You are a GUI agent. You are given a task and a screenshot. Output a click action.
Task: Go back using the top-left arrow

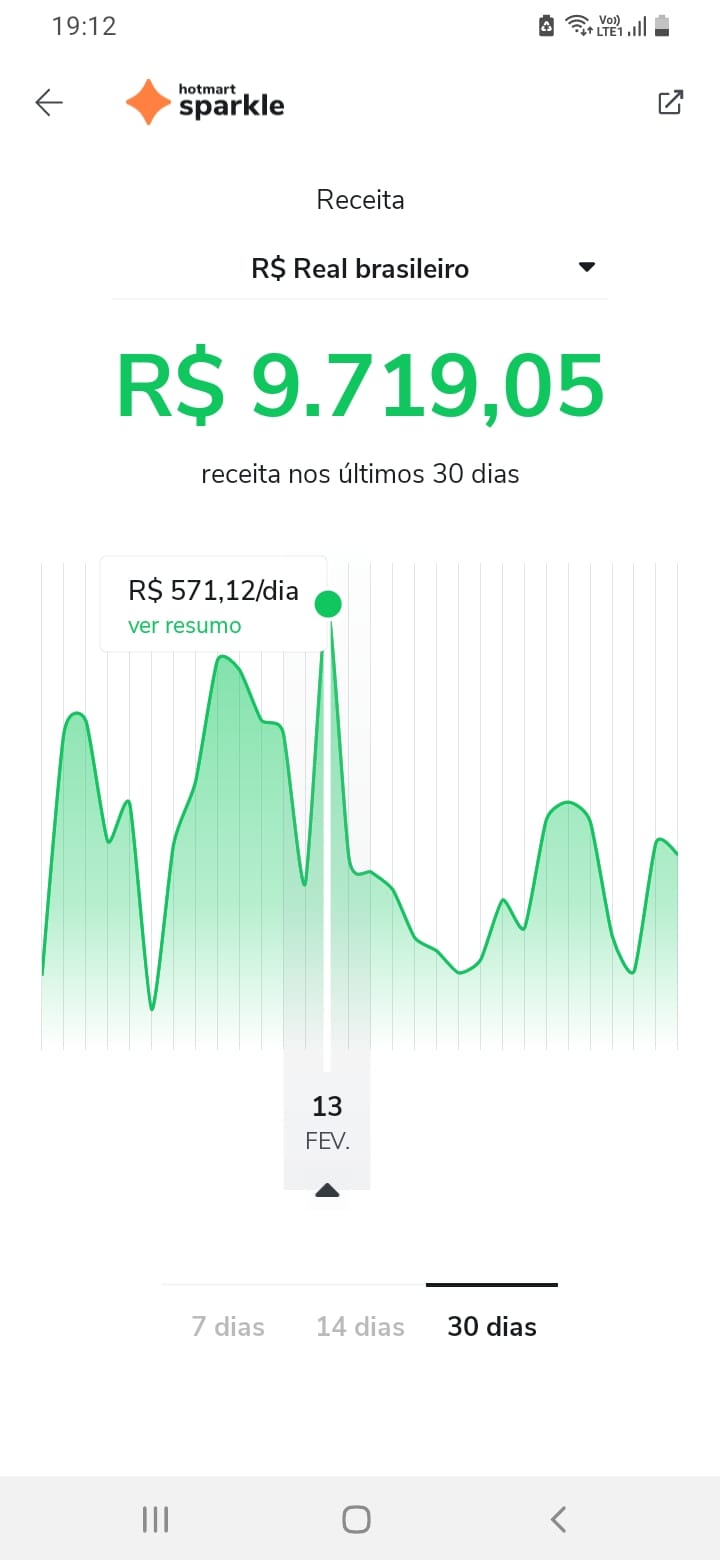click(49, 102)
